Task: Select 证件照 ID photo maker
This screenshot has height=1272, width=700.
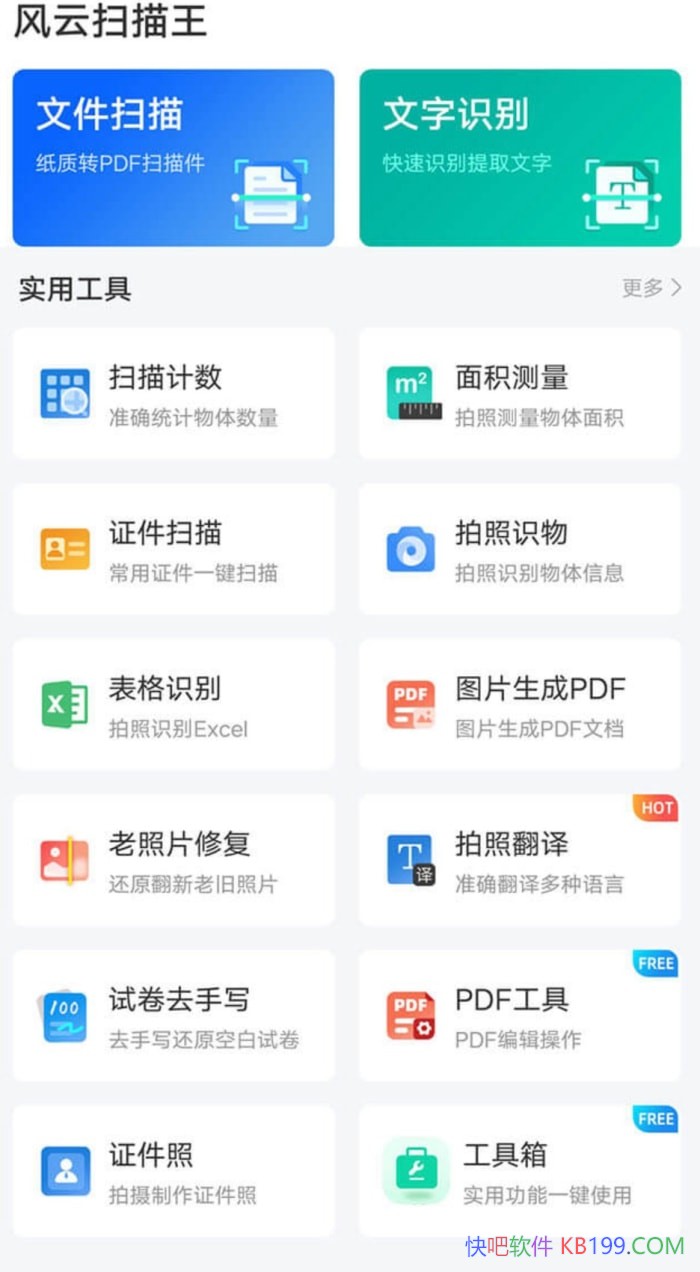Action: (x=173, y=1170)
